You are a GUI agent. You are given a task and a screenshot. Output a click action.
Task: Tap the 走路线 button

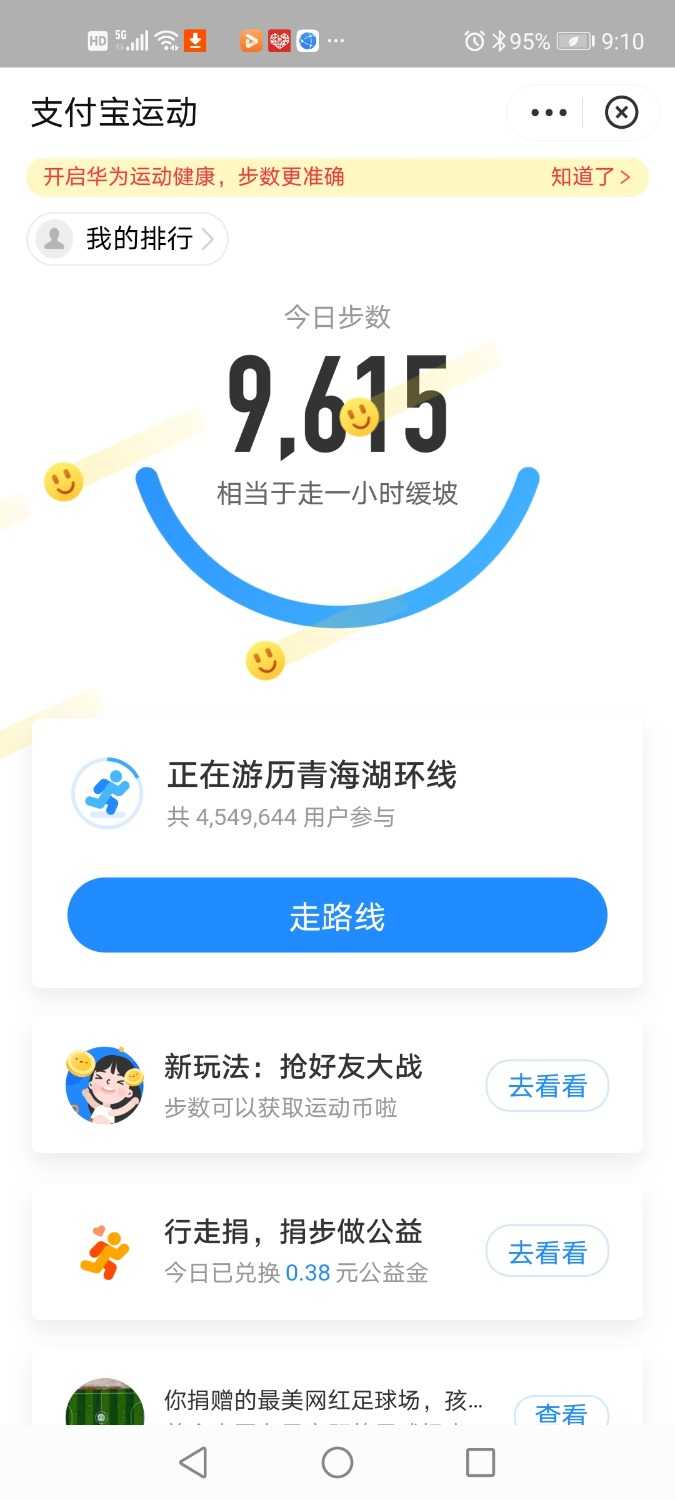click(337, 916)
